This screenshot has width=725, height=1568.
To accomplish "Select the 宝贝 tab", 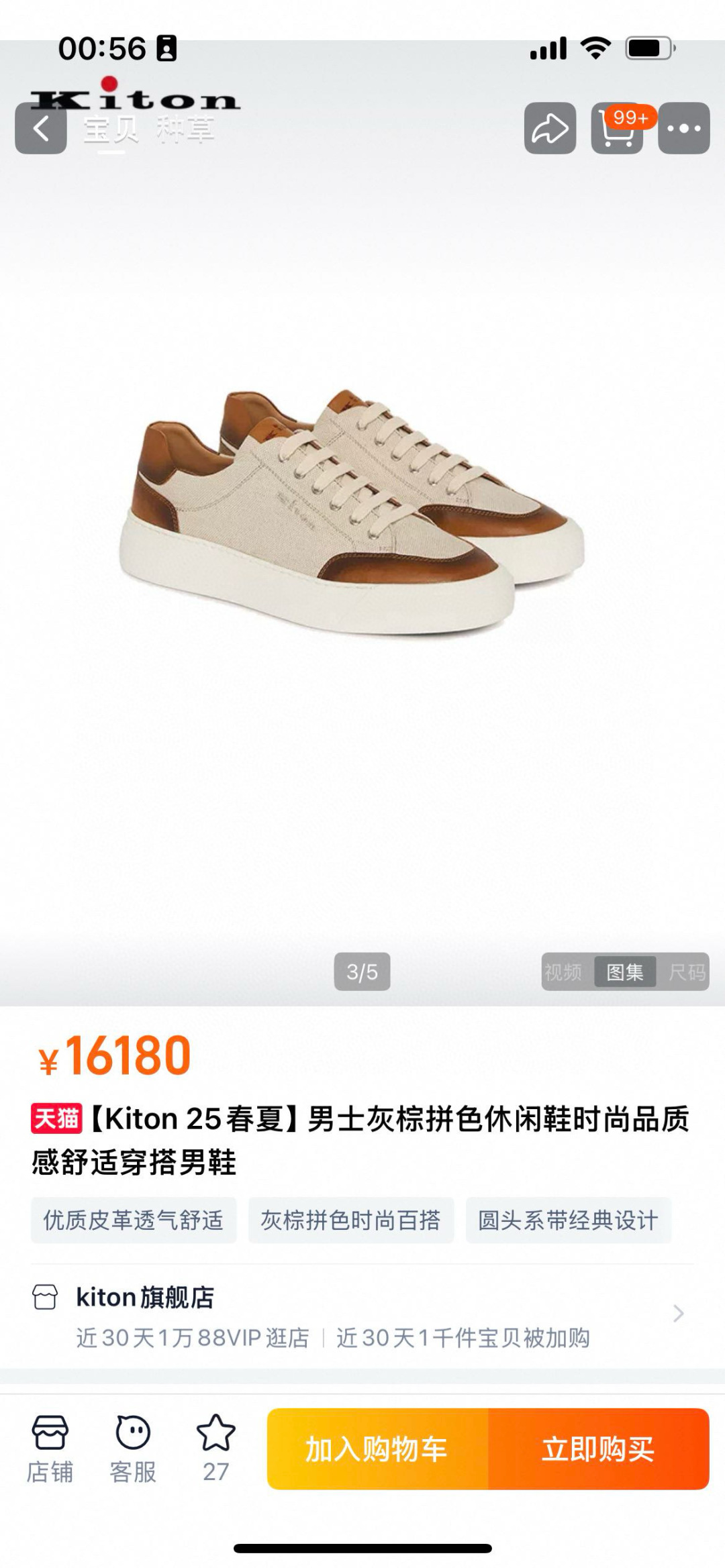I will click(111, 129).
